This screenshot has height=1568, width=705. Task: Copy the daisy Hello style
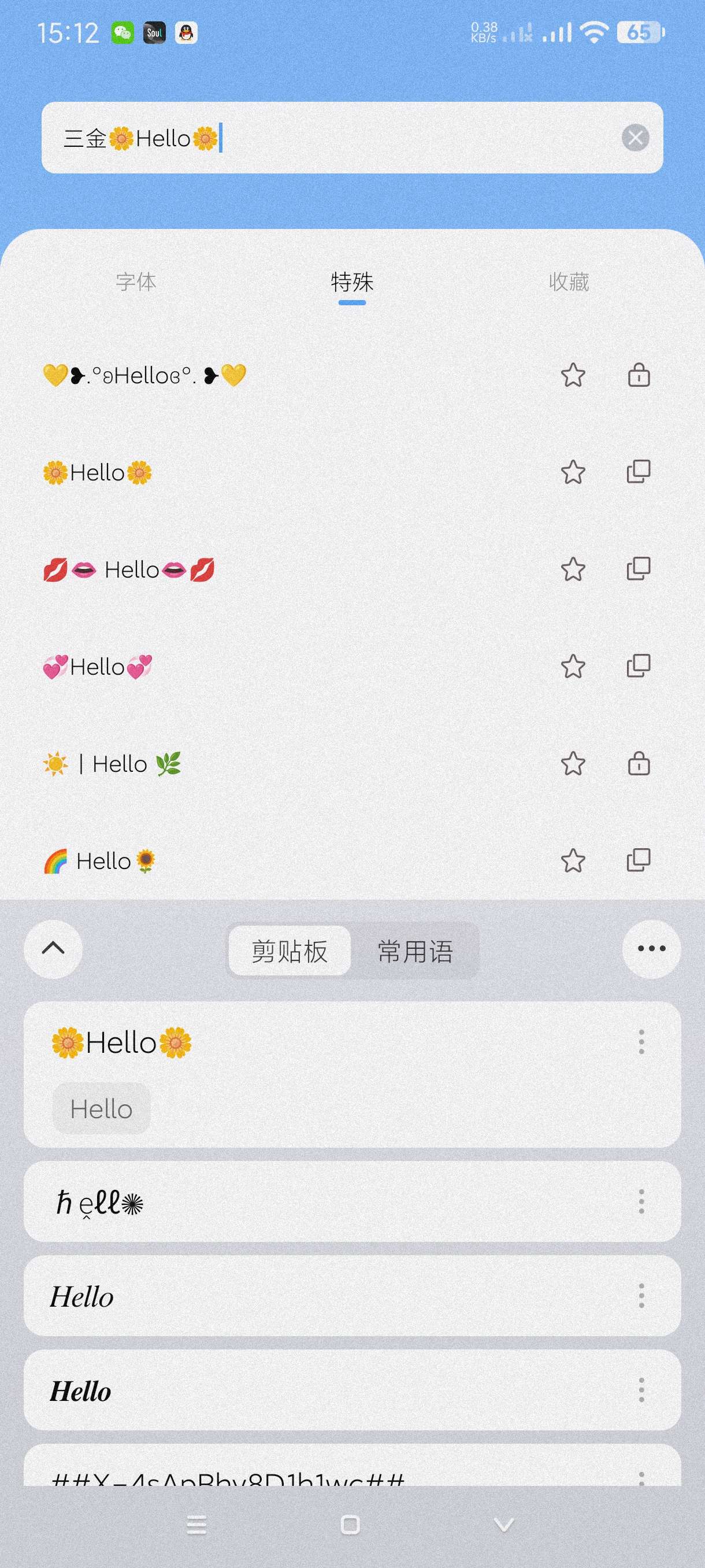point(638,472)
